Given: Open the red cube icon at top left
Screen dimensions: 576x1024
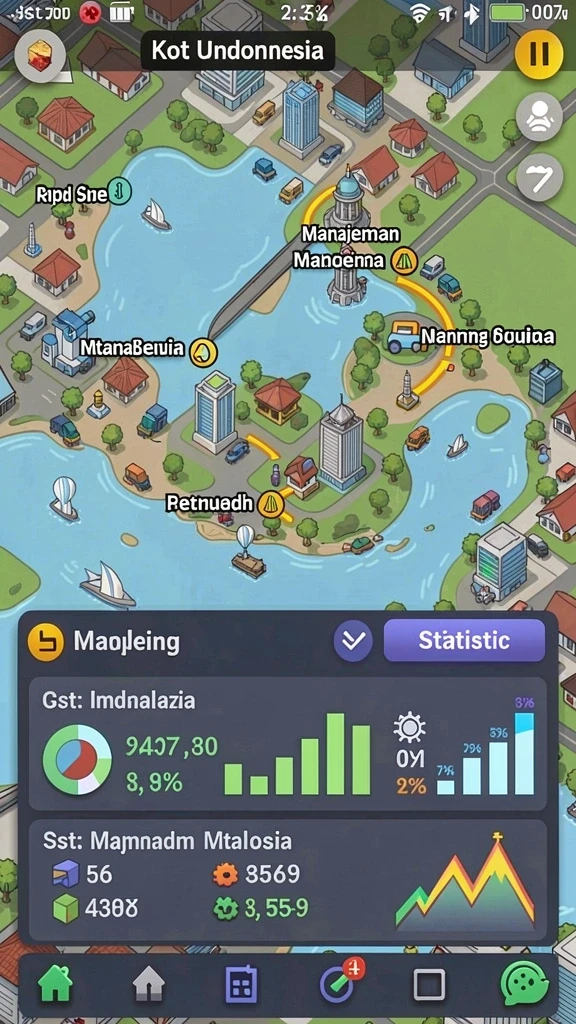Looking at the screenshot, I should [40, 56].
